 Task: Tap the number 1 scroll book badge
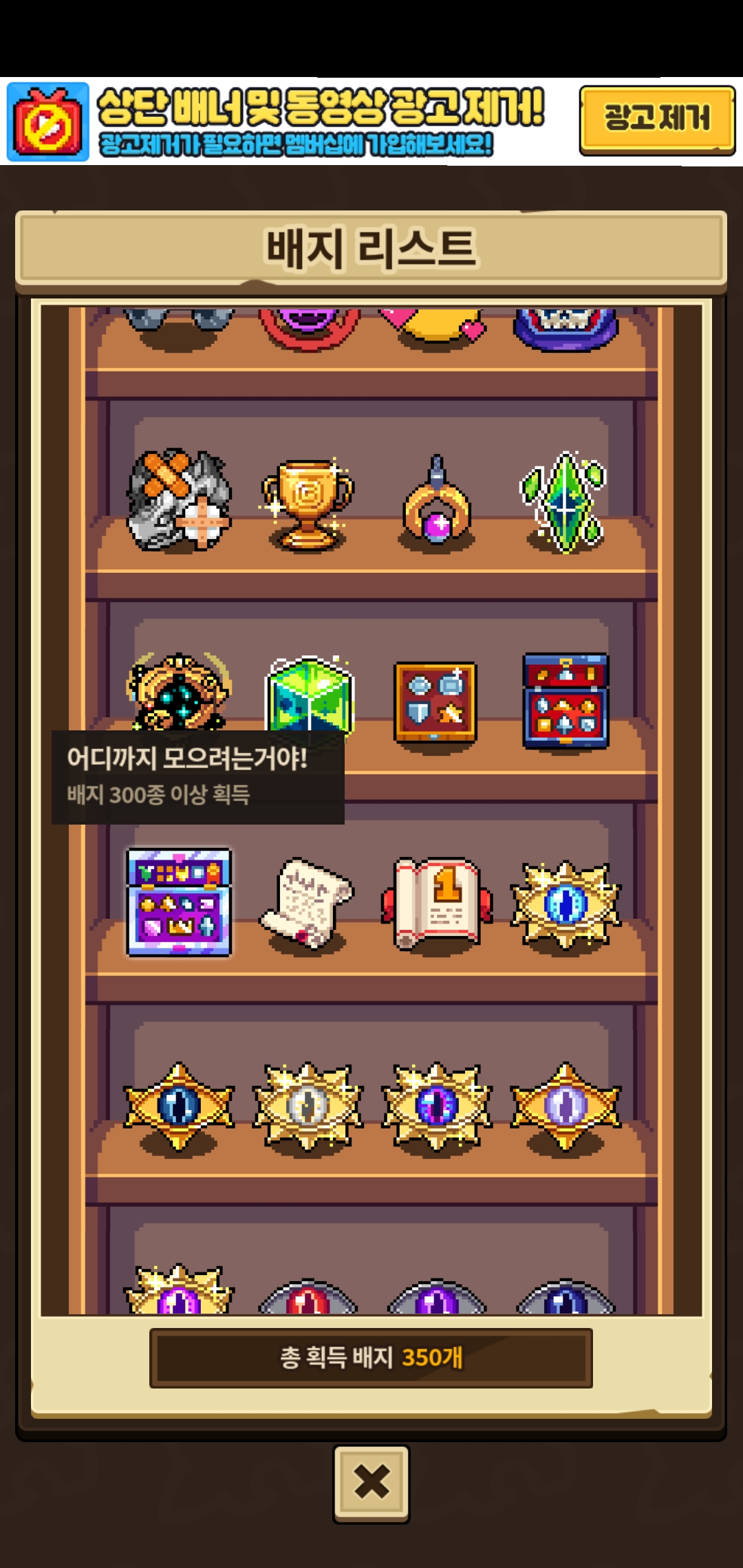click(x=437, y=902)
